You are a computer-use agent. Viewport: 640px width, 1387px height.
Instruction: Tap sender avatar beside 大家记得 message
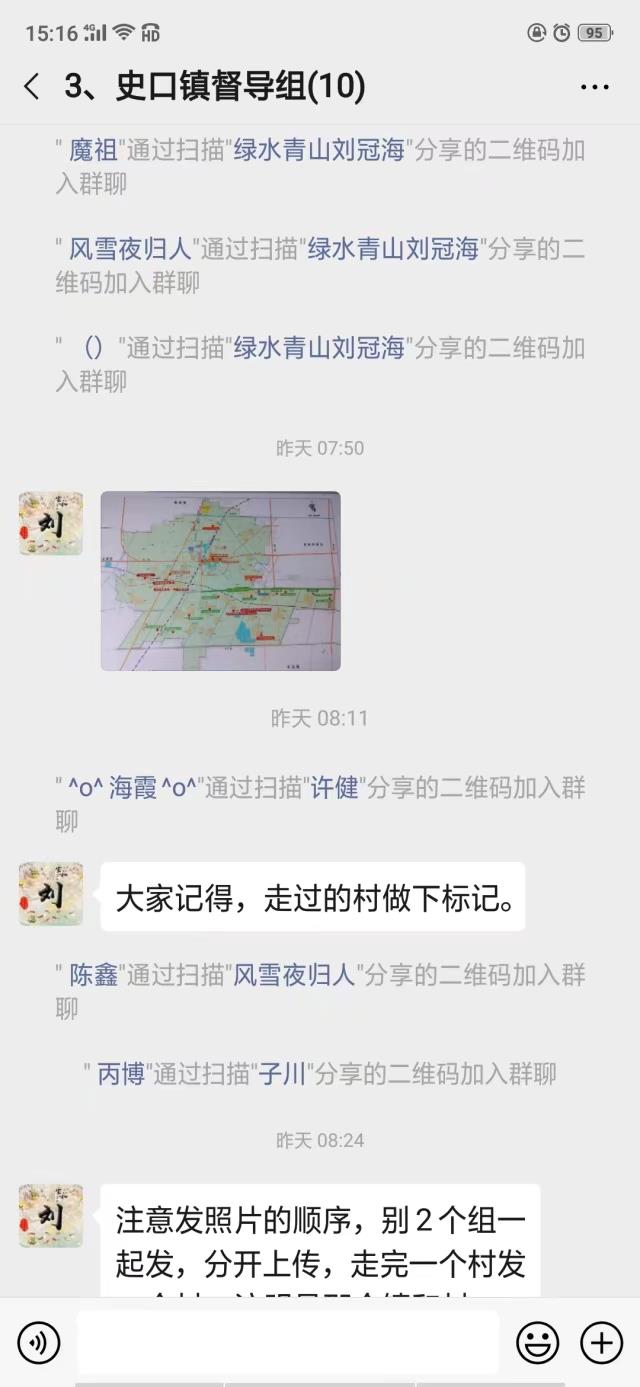coord(51,894)
